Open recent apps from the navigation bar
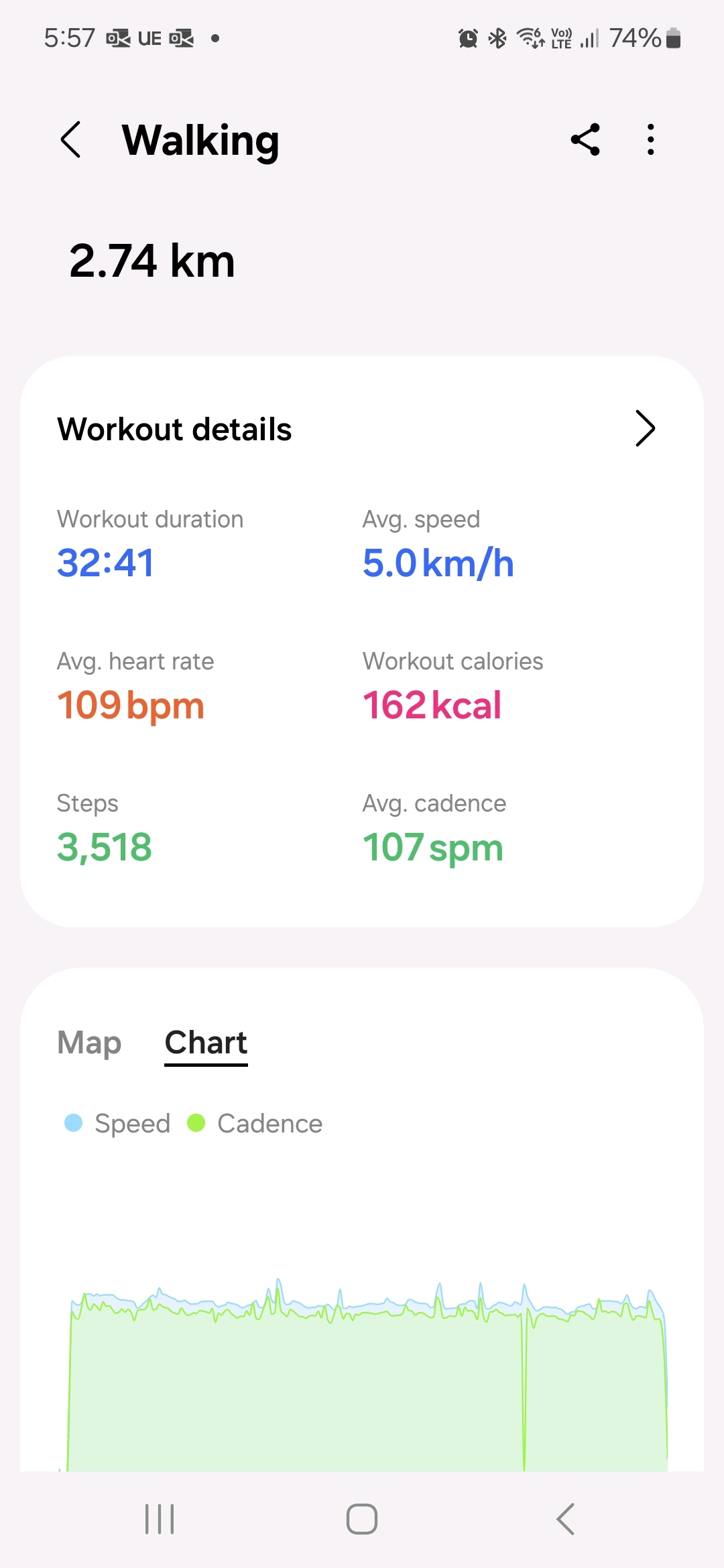The width and height of the screenshot is (724, 1568). [x=160, y=1518]
